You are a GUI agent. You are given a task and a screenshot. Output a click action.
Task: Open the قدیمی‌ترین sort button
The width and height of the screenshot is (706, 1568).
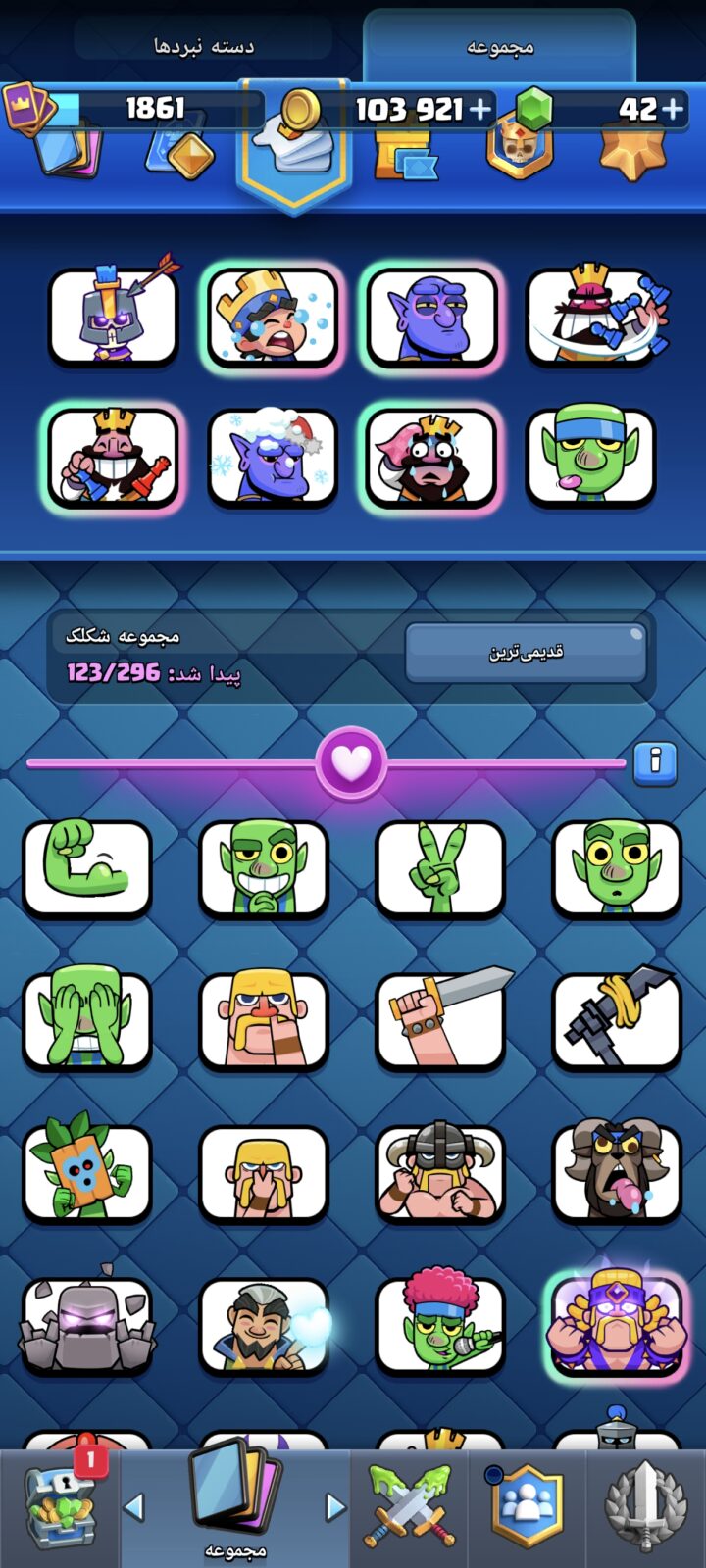[526, 653]
